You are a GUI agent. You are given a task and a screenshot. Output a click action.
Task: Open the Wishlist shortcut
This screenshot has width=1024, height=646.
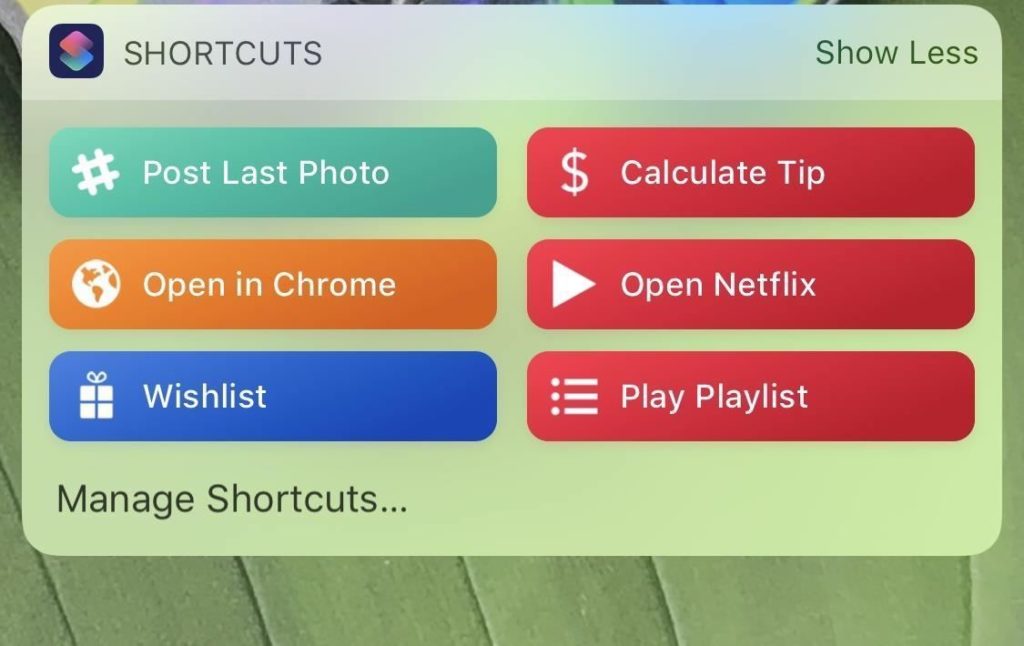[x=272, y=396]
